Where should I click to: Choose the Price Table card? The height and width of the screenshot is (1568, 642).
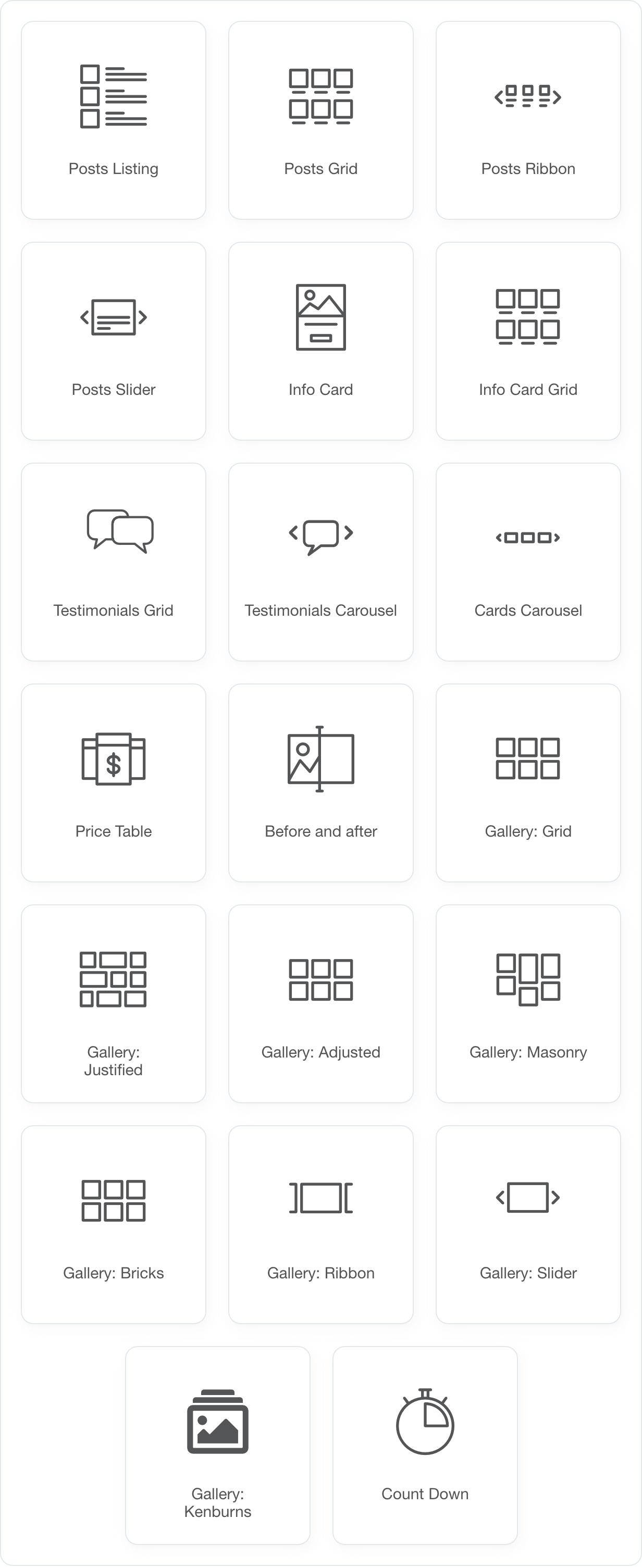point(113,783)
